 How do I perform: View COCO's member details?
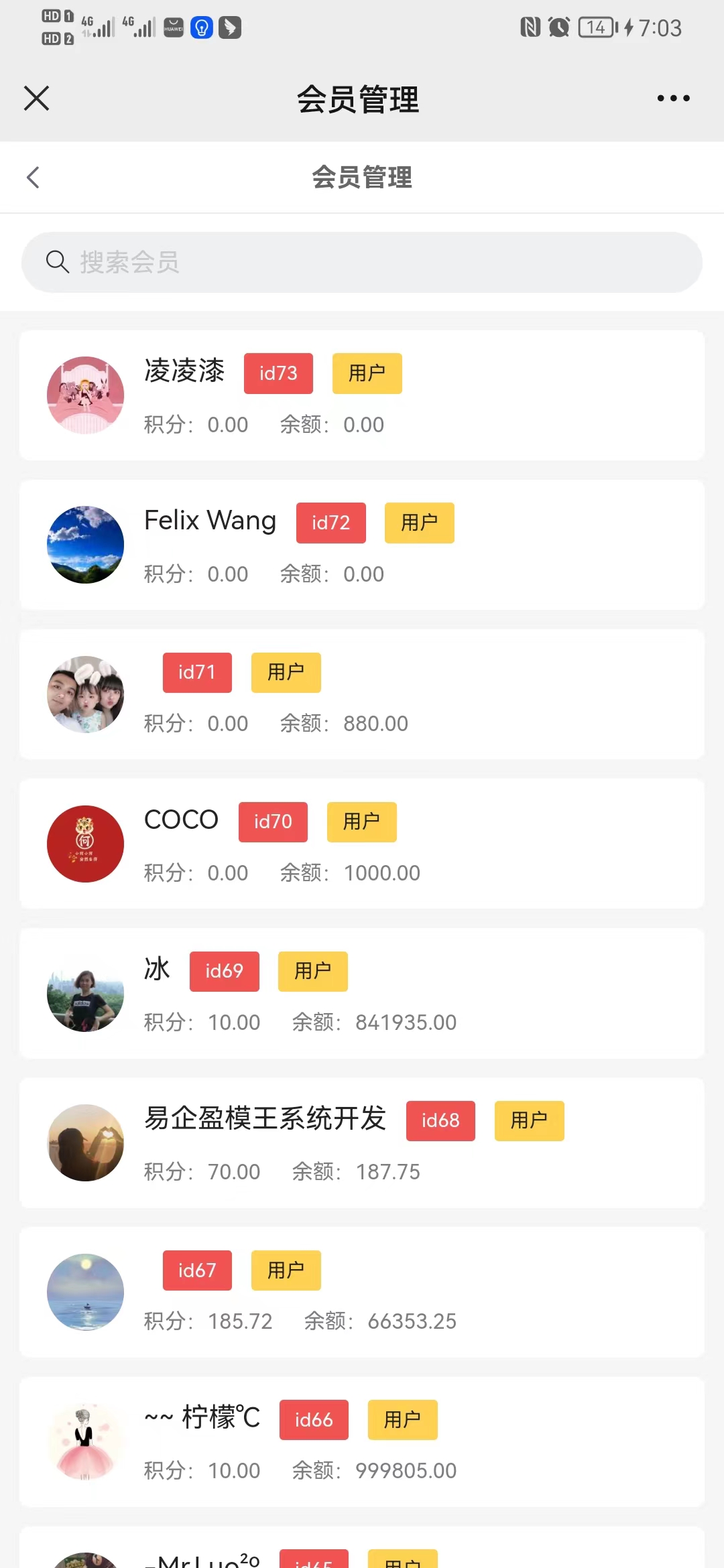point(362,844)
